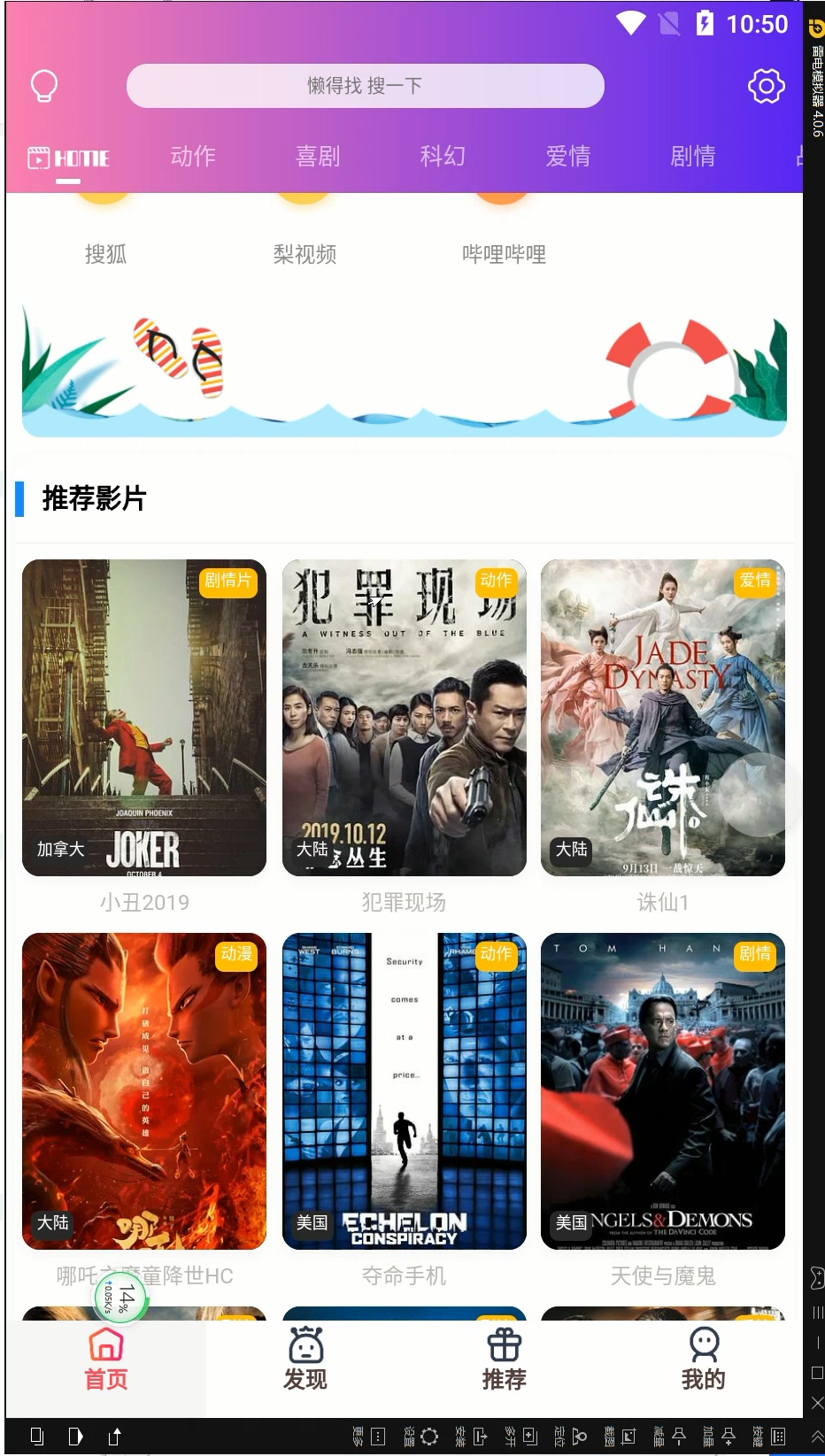Open the movie 犯罪现场
825x1456 pixels.
coord(404,736)
